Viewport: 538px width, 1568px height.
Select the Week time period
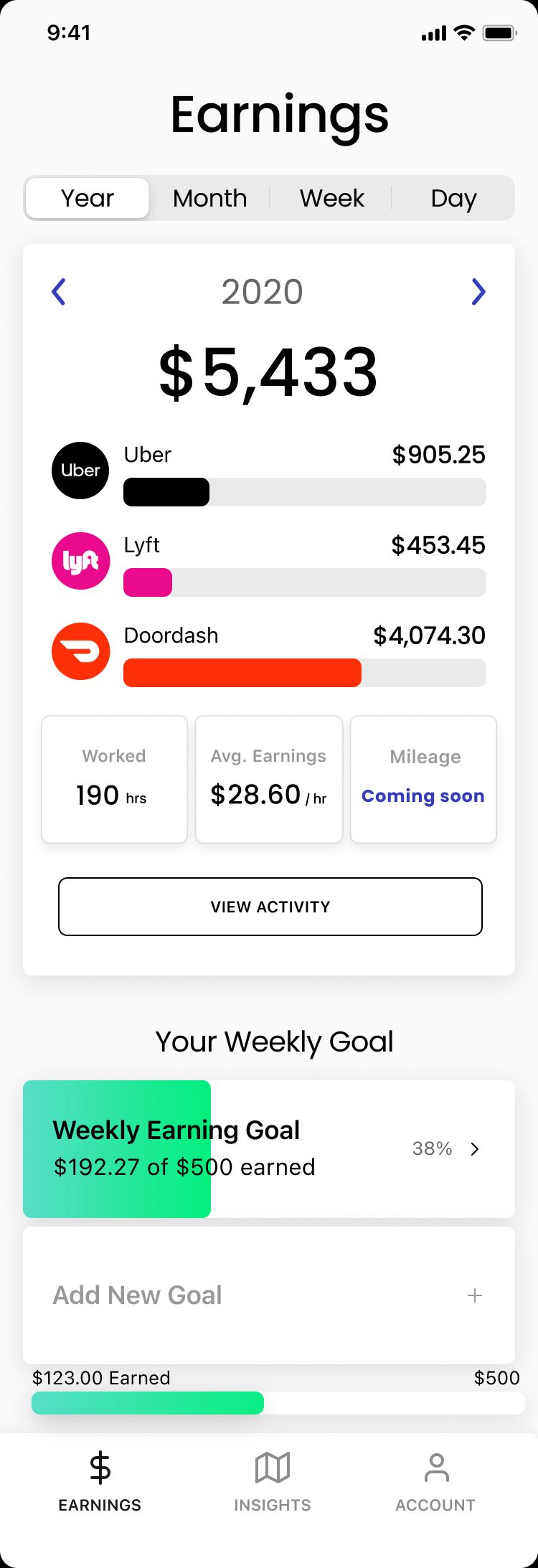(331, 198)
